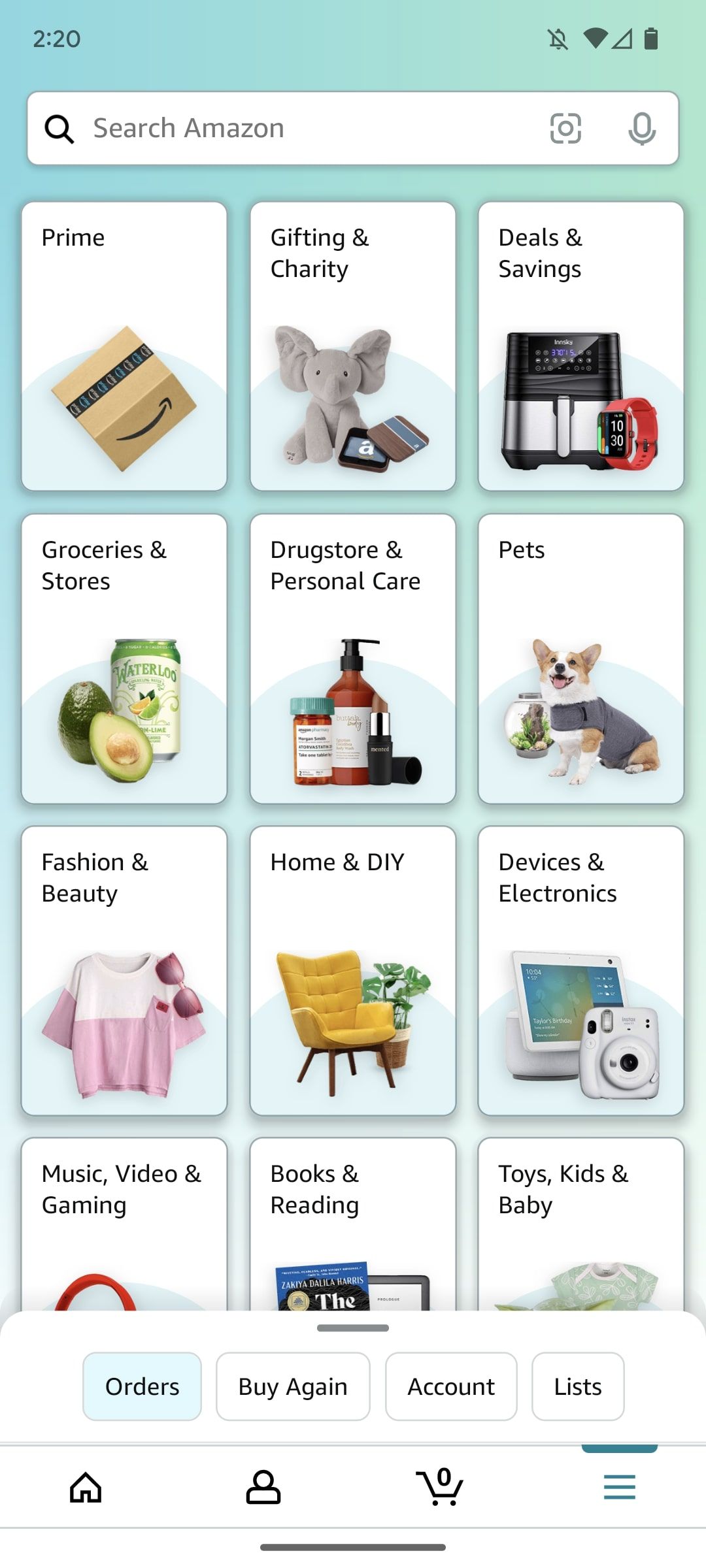Open Buy Again
Screen dimensions: 706x1568
pyautogui.click(x=293, y=1386)
